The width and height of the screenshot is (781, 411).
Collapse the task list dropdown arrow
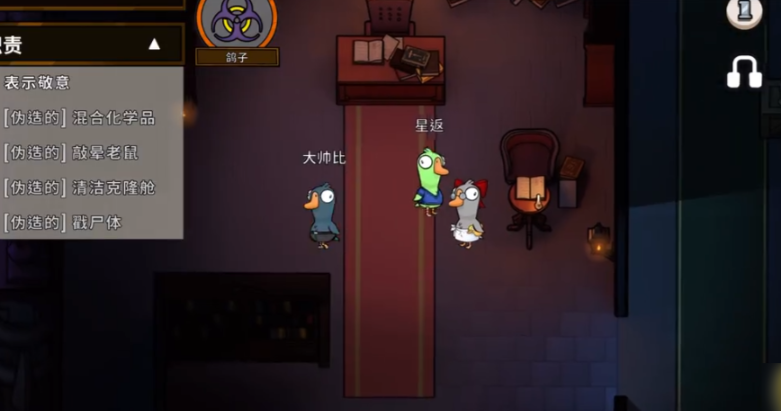(x=154, y=44)
